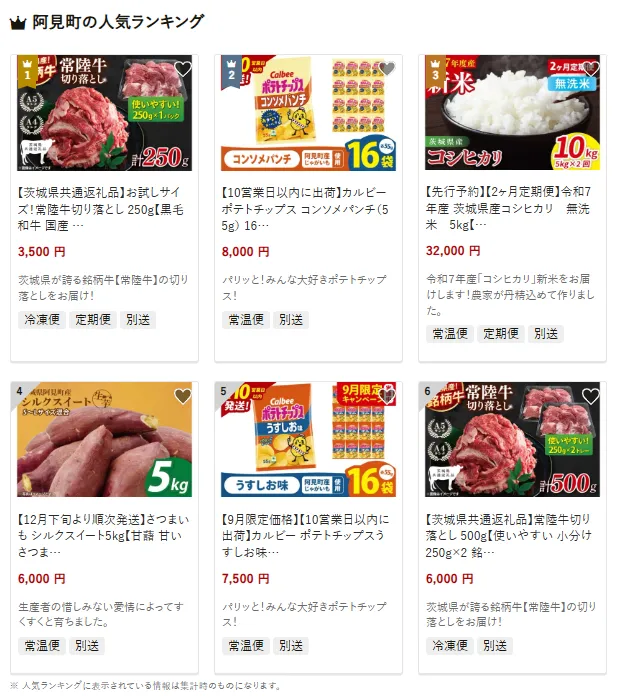Favorite the うすしお味 chips item
624x700 pixels.
click(386, 397)
